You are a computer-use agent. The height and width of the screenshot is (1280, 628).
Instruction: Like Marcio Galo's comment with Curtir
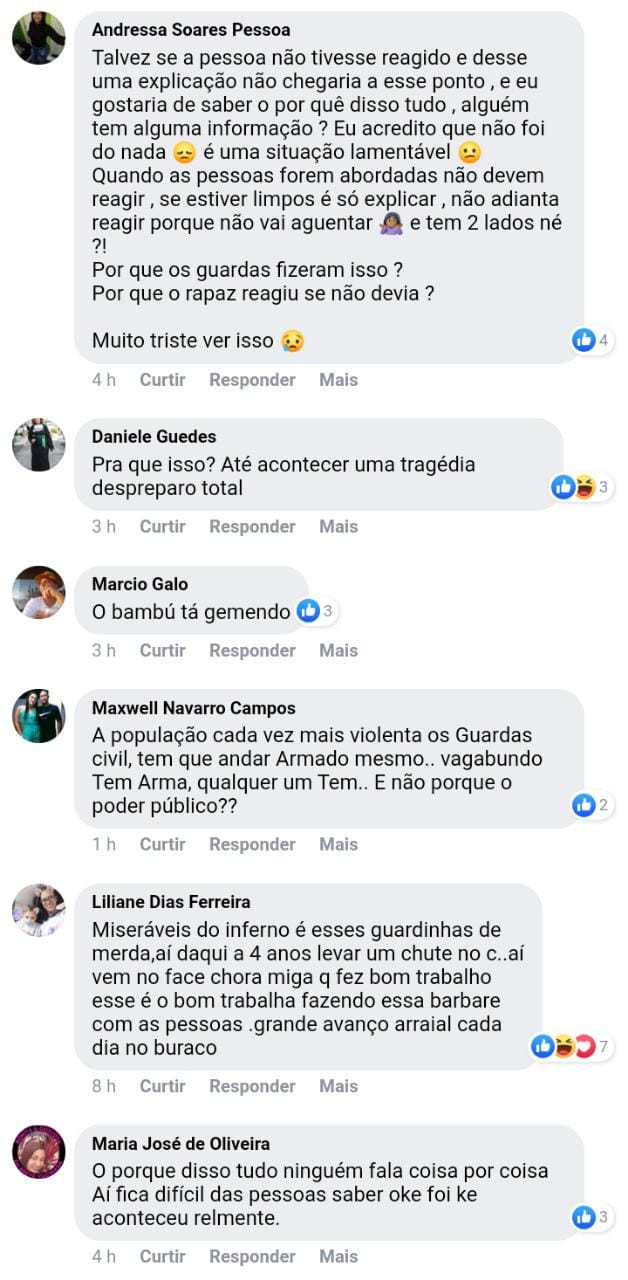click(162, 650)
